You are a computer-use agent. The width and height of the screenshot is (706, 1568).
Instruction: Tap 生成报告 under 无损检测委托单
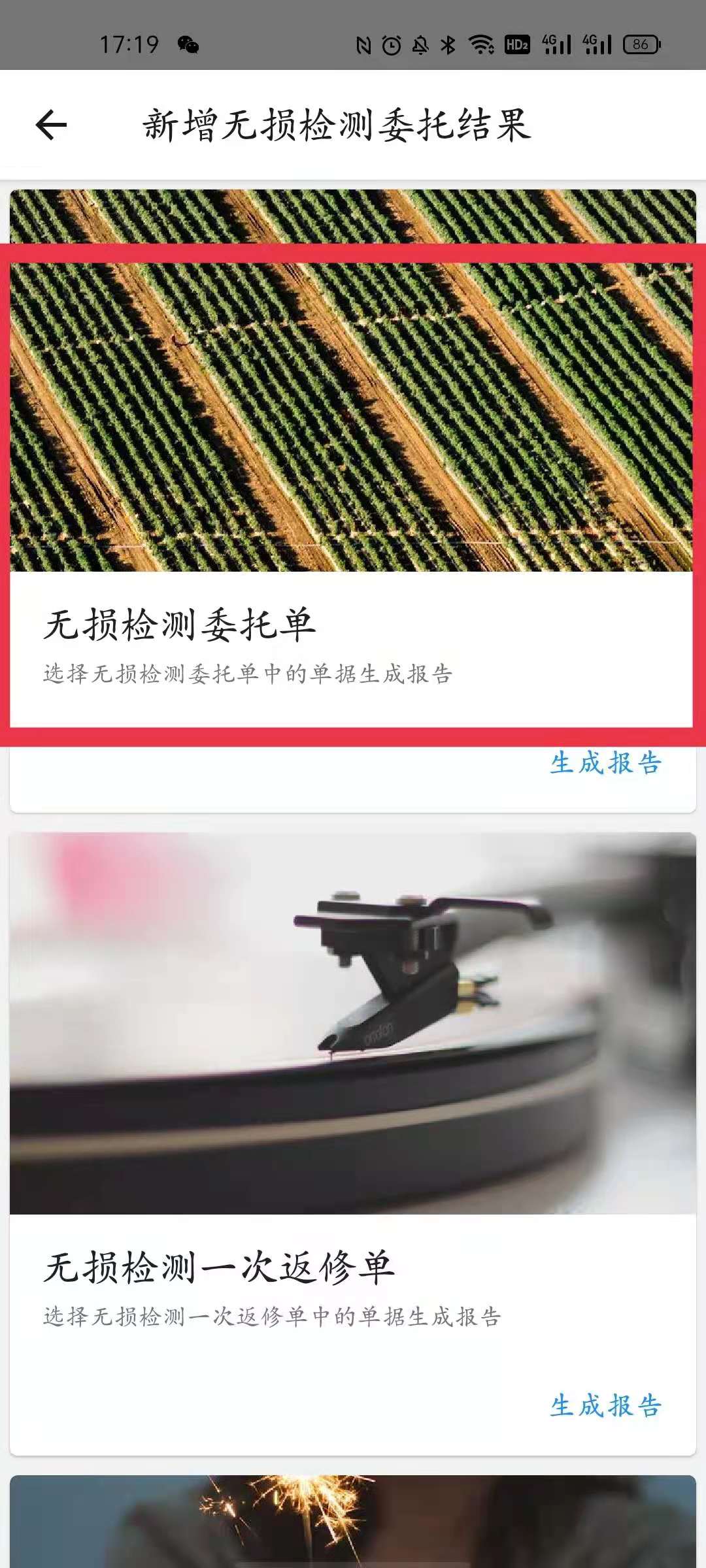pyautogui.click(x=605, y=763)
